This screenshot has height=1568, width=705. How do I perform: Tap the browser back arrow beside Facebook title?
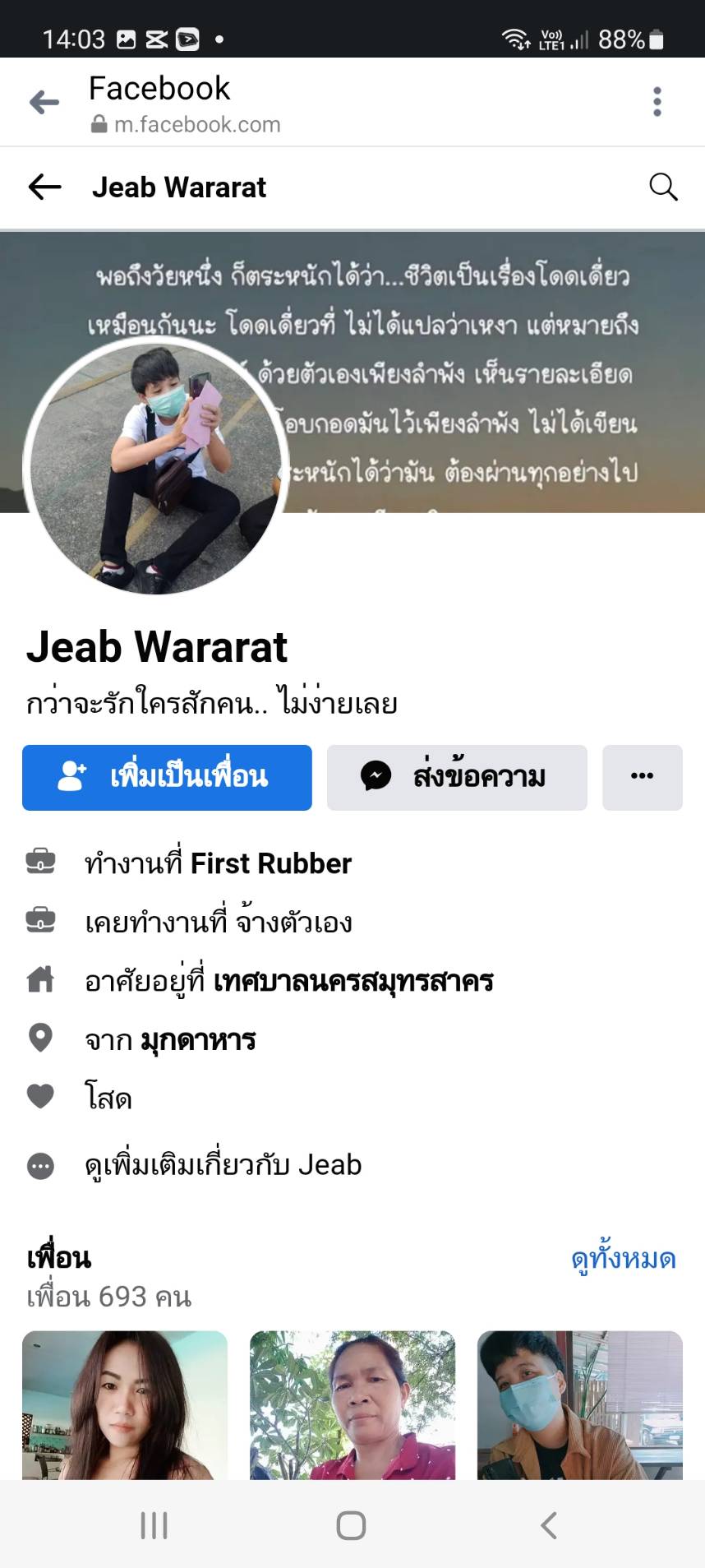44,102
